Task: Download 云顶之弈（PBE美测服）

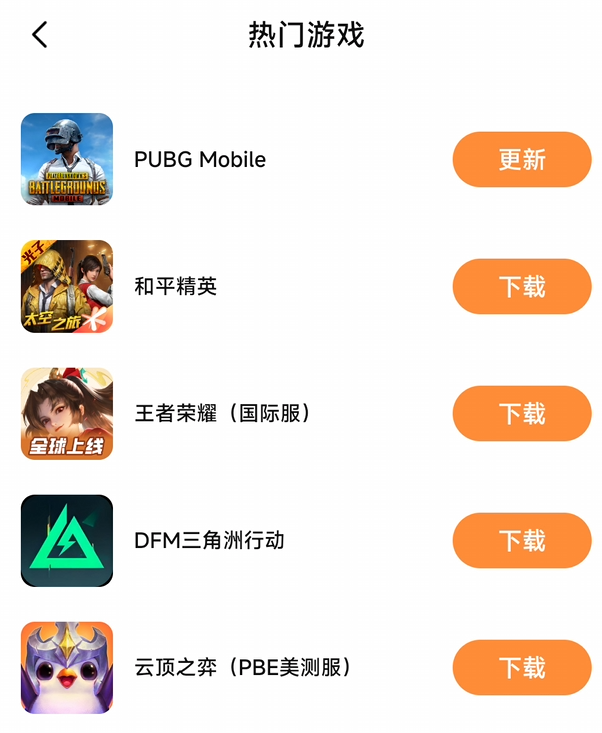Action: tap(522, 667)
